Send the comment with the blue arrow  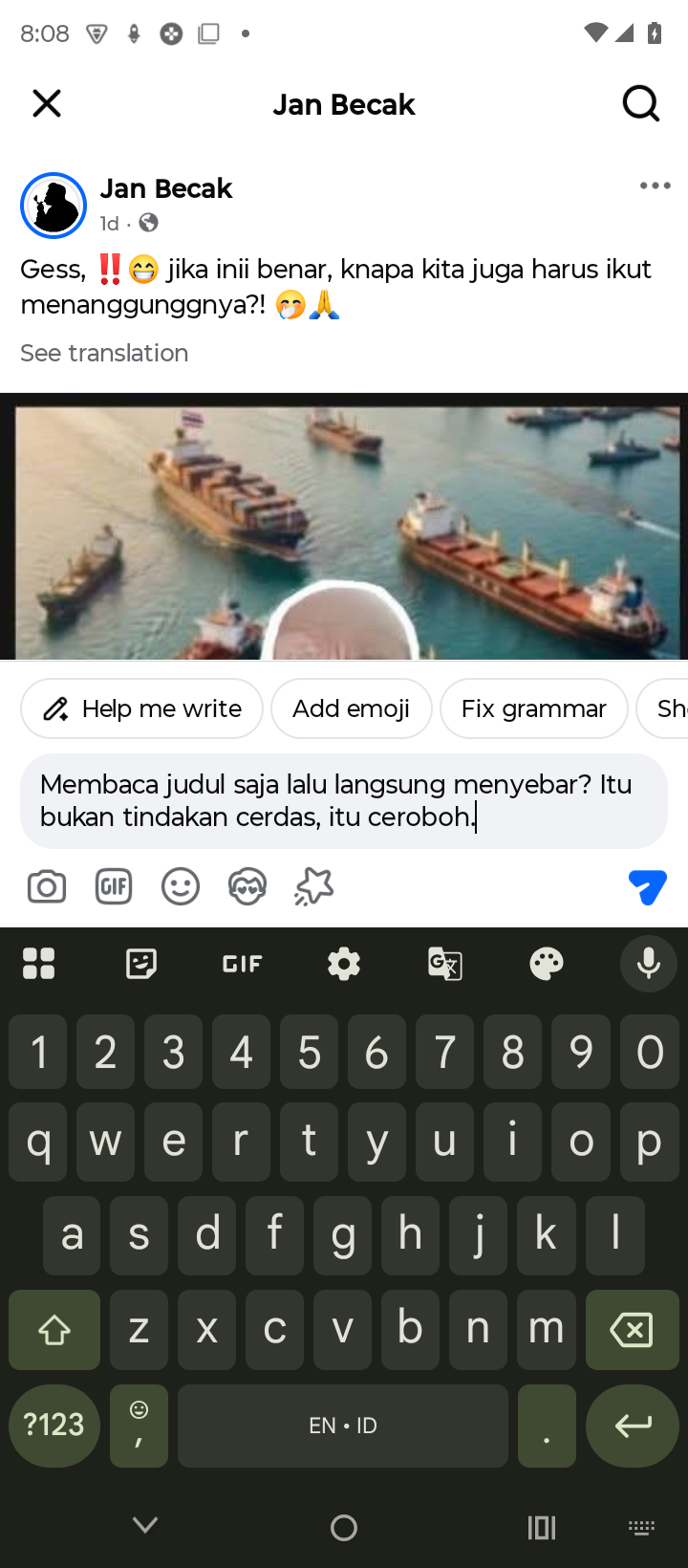(647, 887)
